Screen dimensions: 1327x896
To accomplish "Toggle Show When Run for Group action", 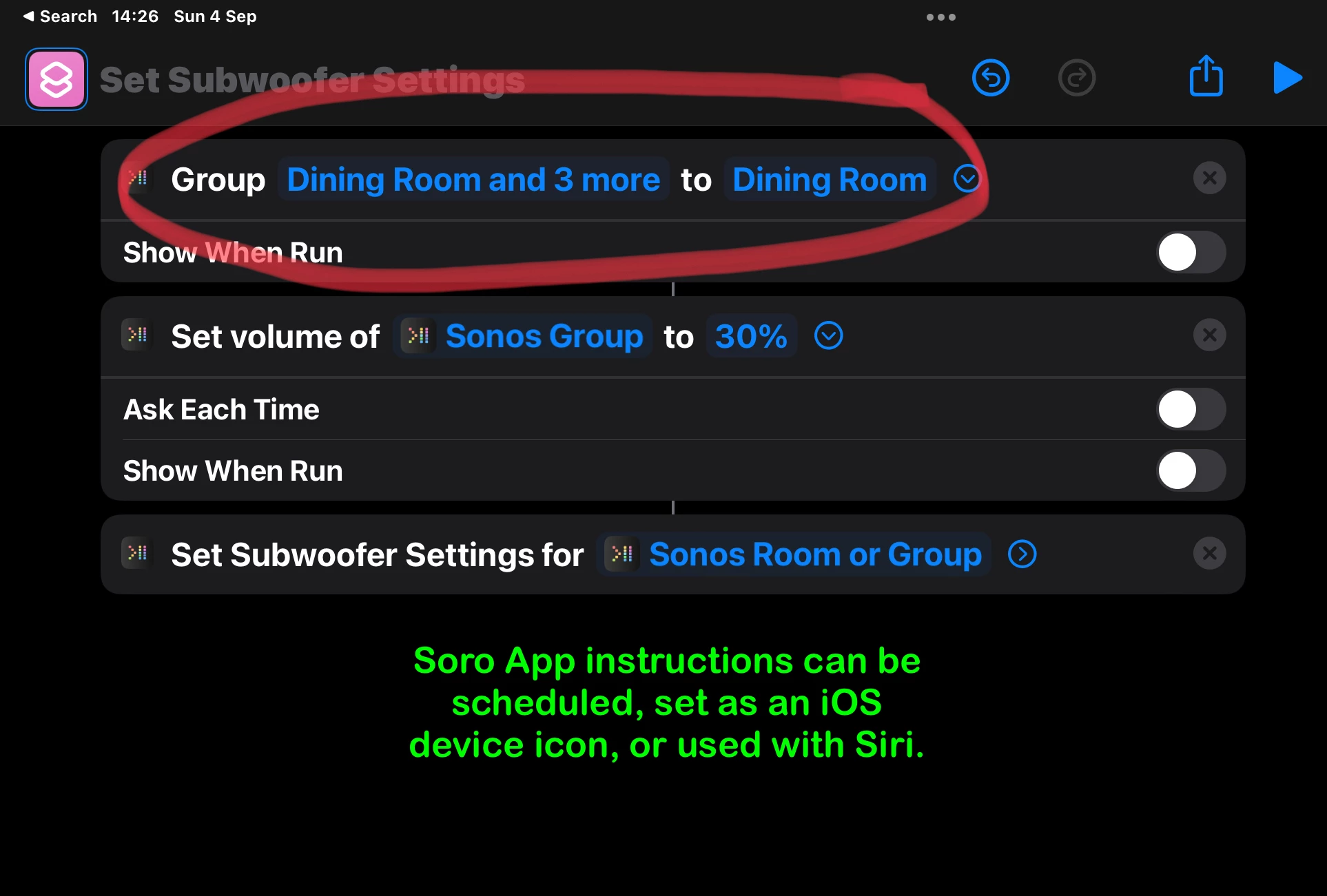I will click(1190, 253).
